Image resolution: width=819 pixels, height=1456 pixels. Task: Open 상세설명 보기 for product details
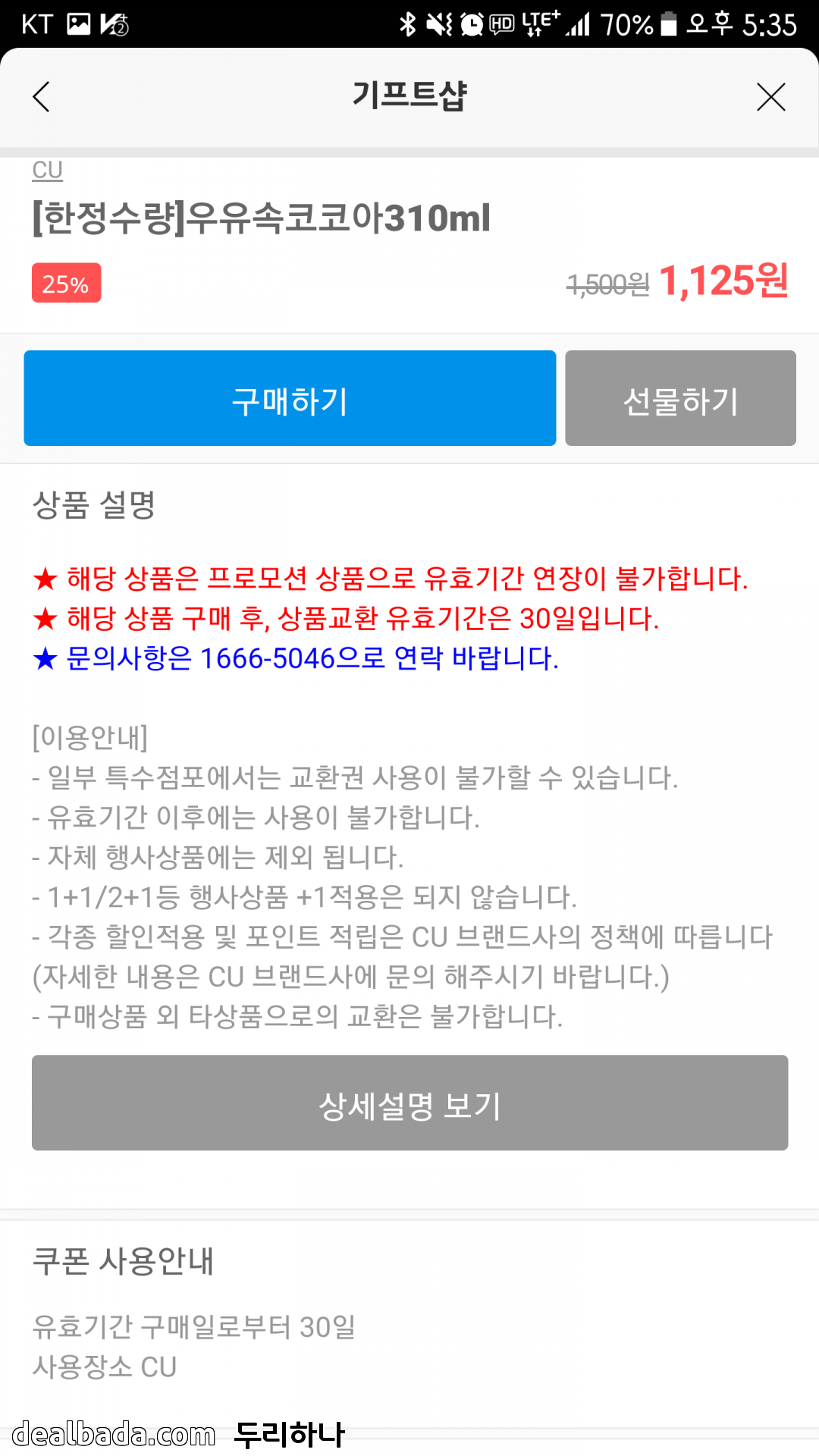[x=409, y=1103]
